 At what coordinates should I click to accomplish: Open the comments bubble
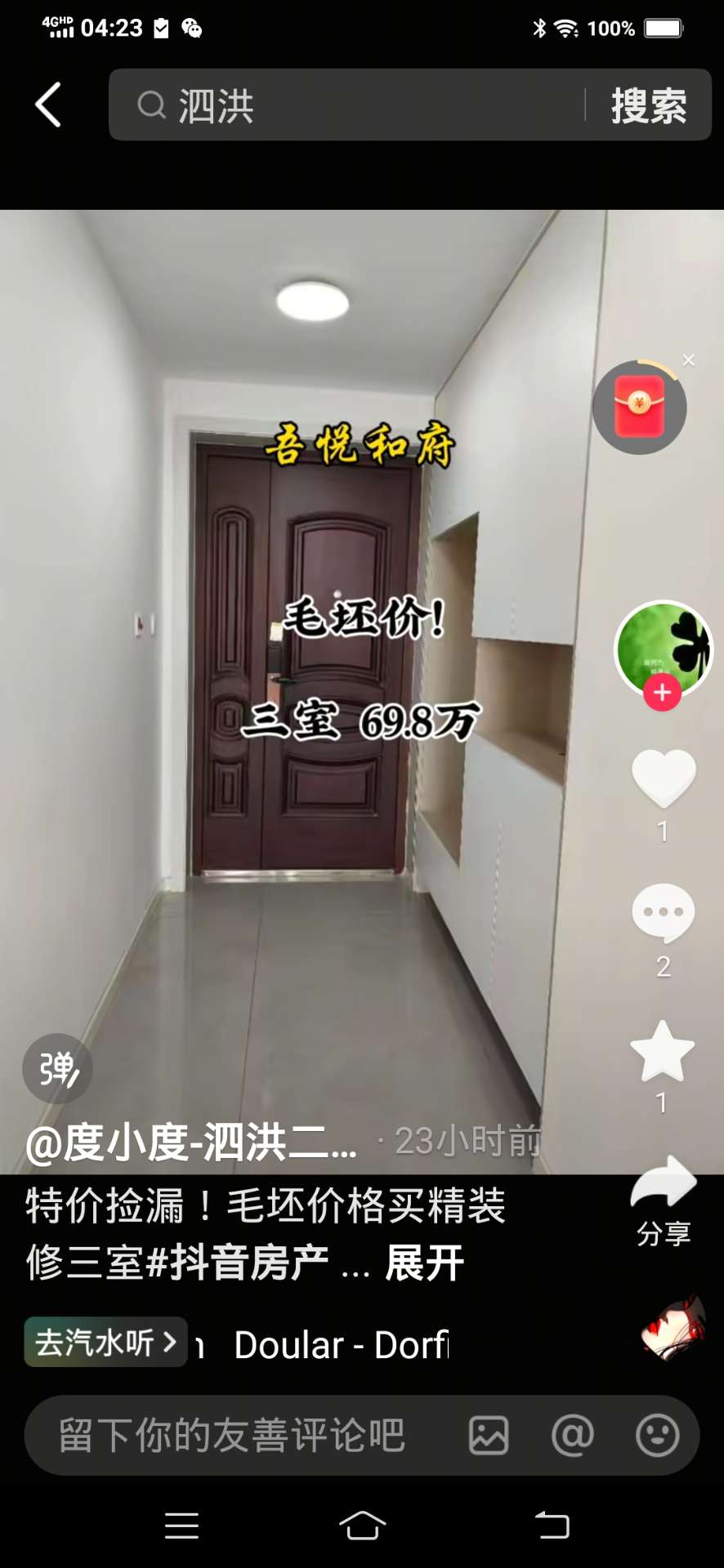[x=663, y=912]
